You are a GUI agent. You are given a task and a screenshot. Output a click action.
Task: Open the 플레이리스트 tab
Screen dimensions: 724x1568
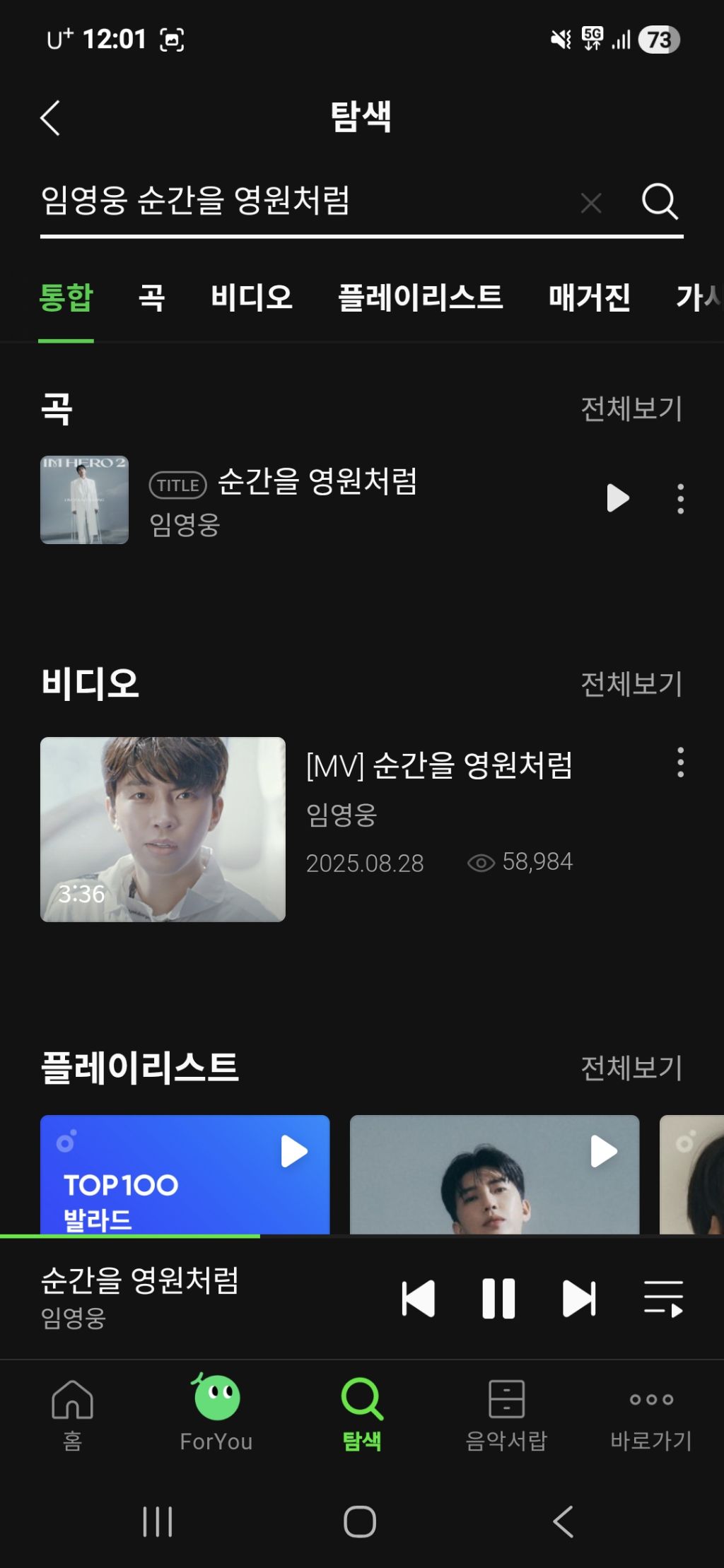tap(420, 297)
